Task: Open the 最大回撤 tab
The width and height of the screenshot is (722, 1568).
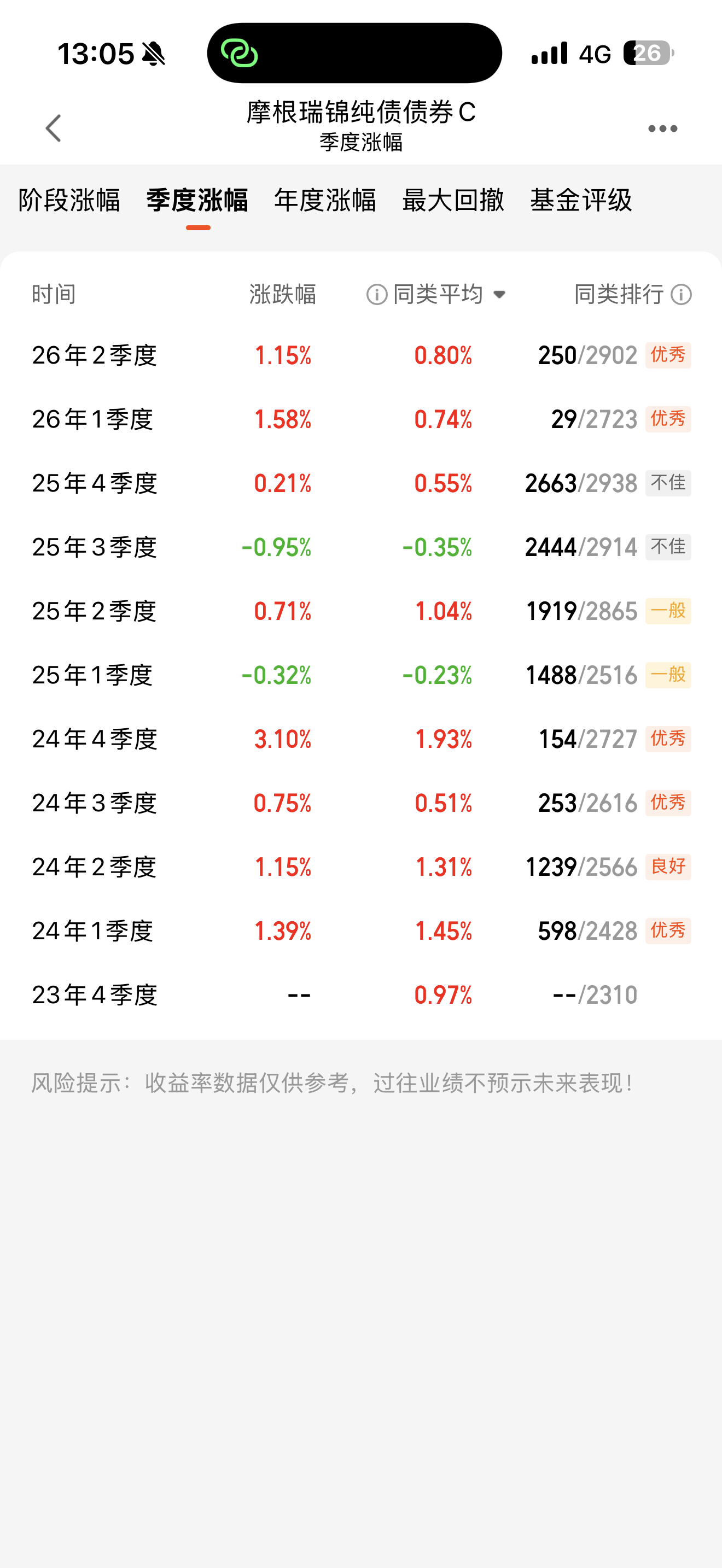Action: point(453,200)
